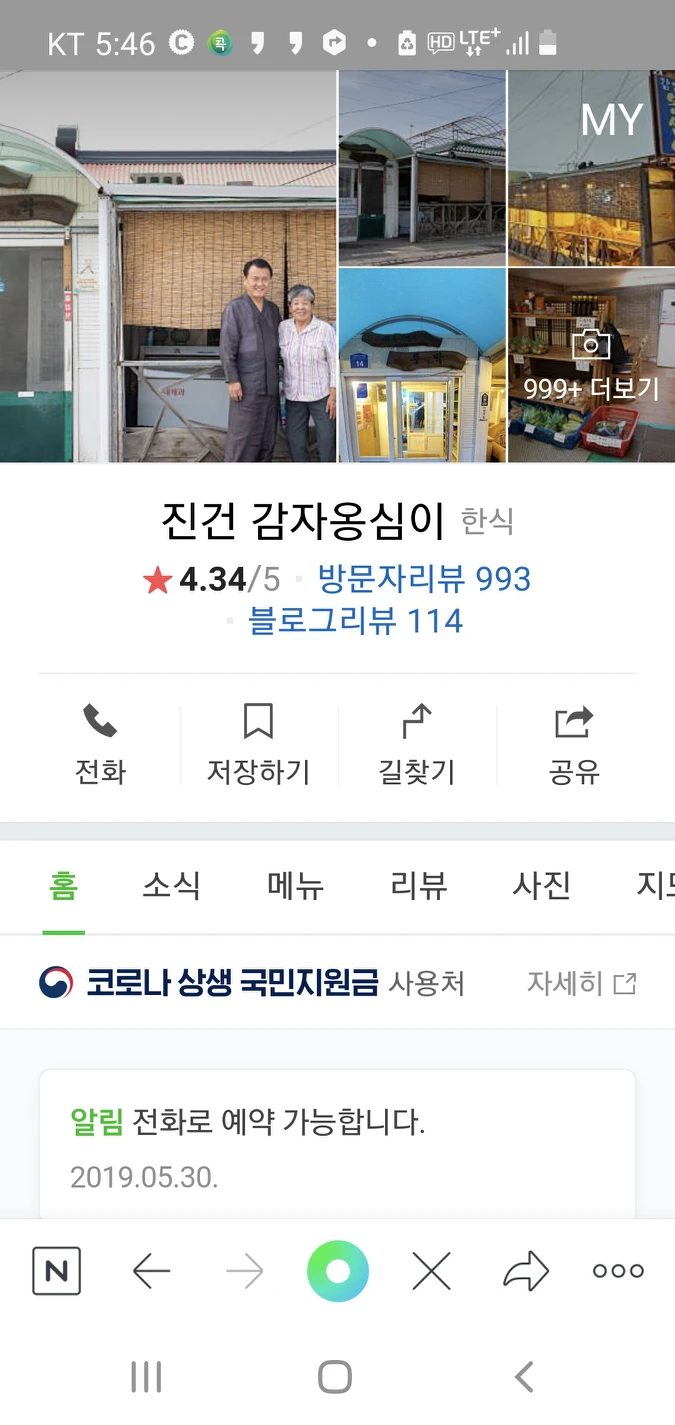The width and height of the screenshot is (675, 1425).
Task: Switch to the 소식 tab
Action: click(x=171, y=886)
